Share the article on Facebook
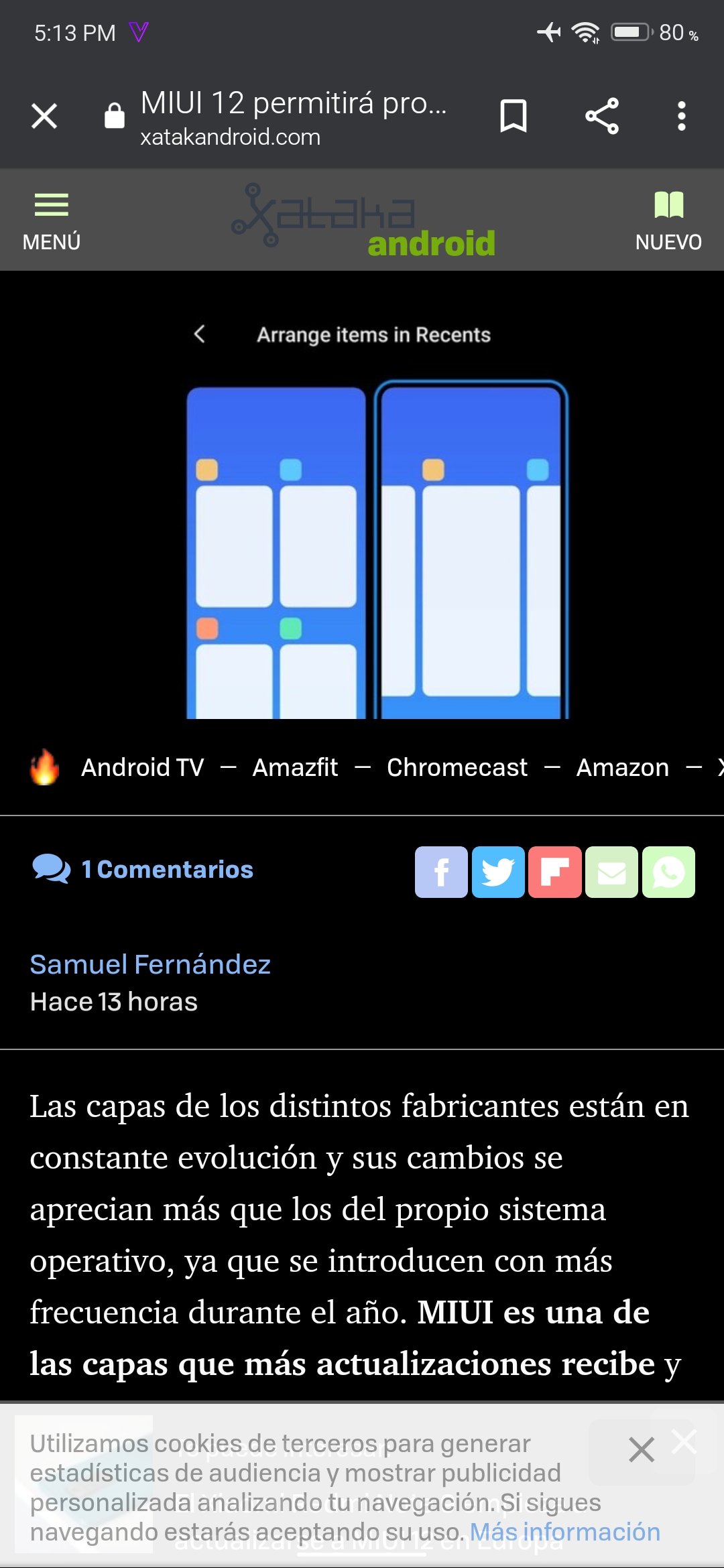Viewport: 724px width, 1568px height. pyautogui.click(x=441, y=872)
